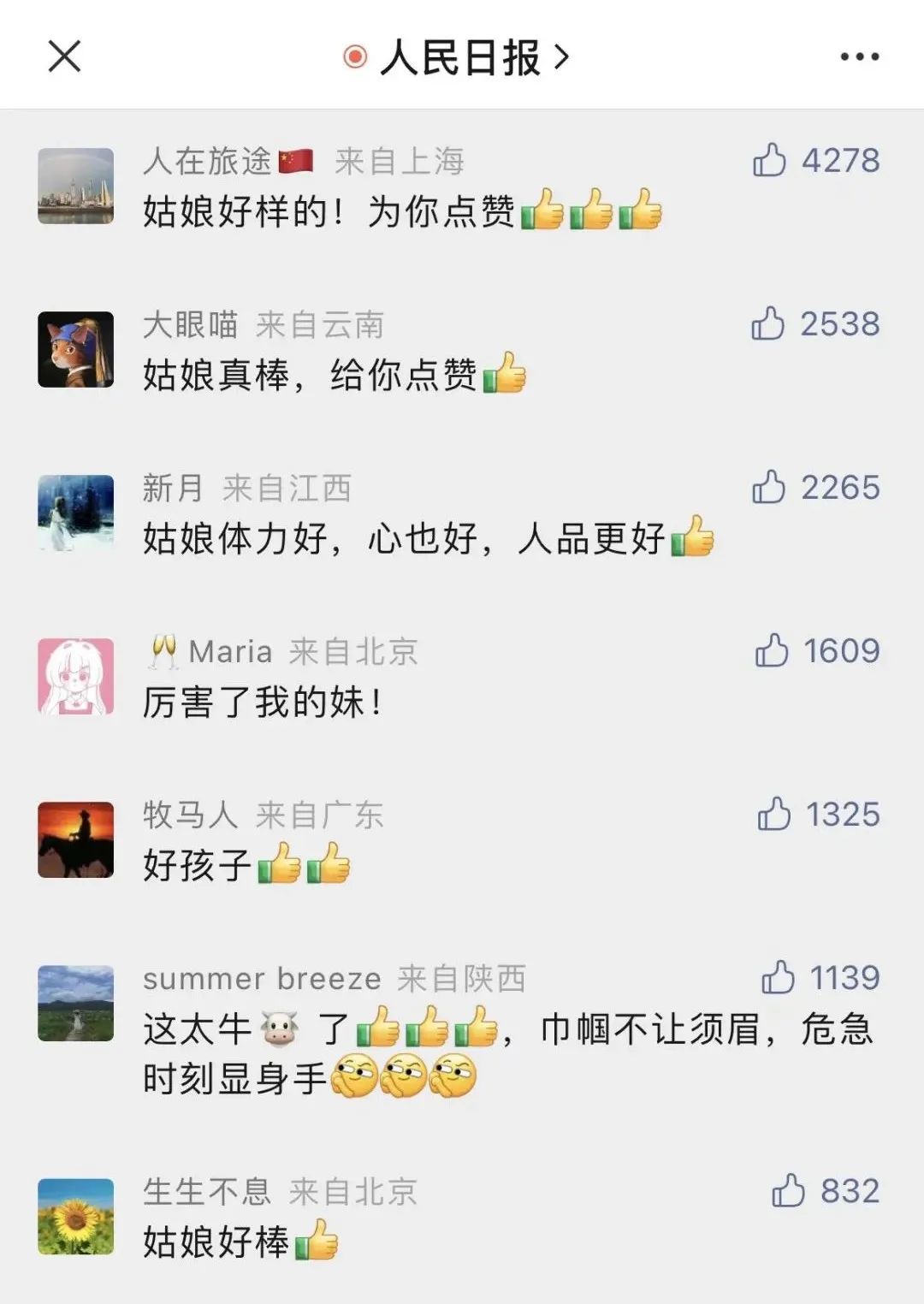Open 牧马人's sunset horseman avatar
Viewport: 924px width, 1304px height.
click(76, 839)
